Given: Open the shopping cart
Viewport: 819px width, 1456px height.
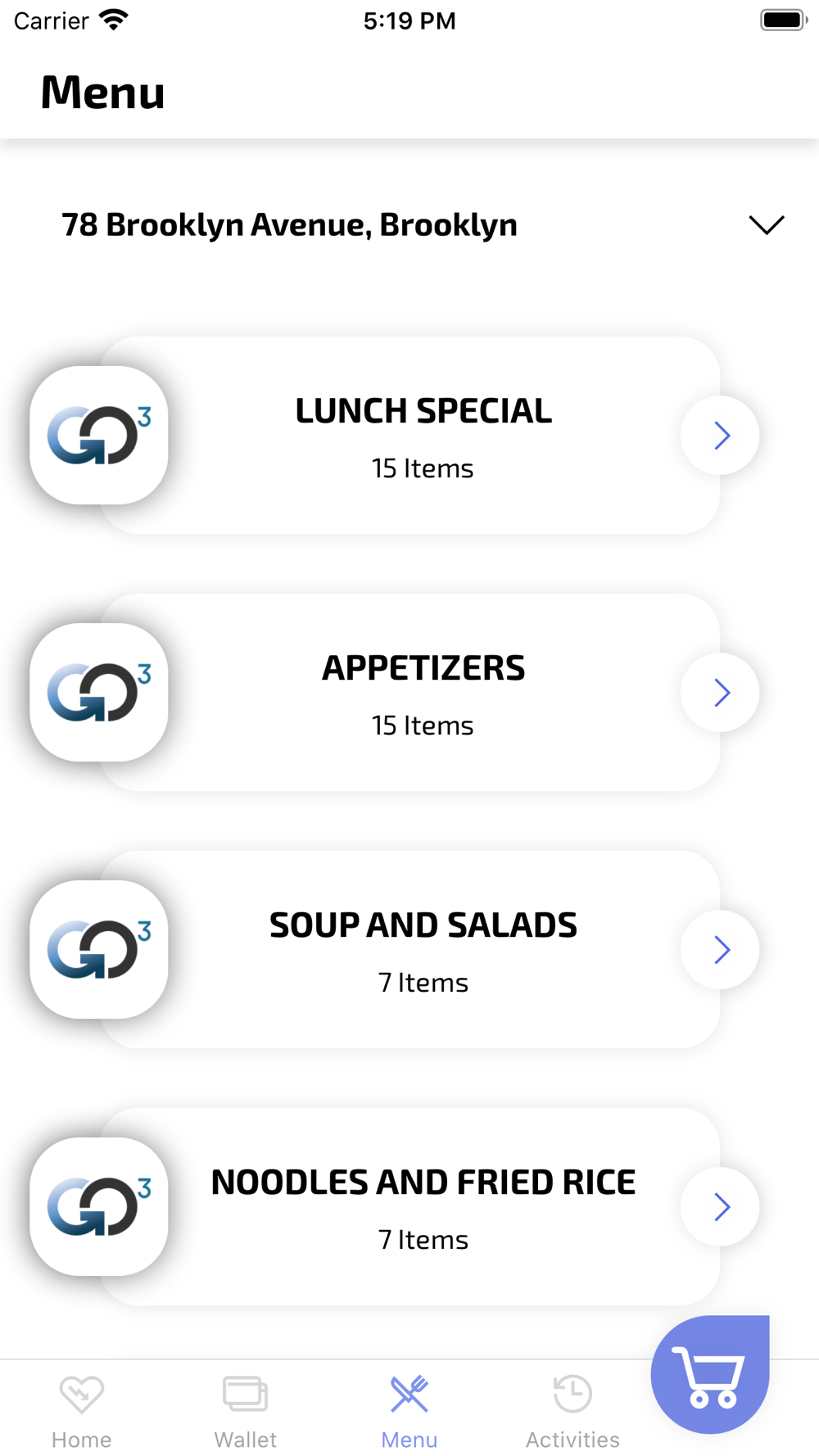Looking at the screenshot, I should [x=710, y=1375].
